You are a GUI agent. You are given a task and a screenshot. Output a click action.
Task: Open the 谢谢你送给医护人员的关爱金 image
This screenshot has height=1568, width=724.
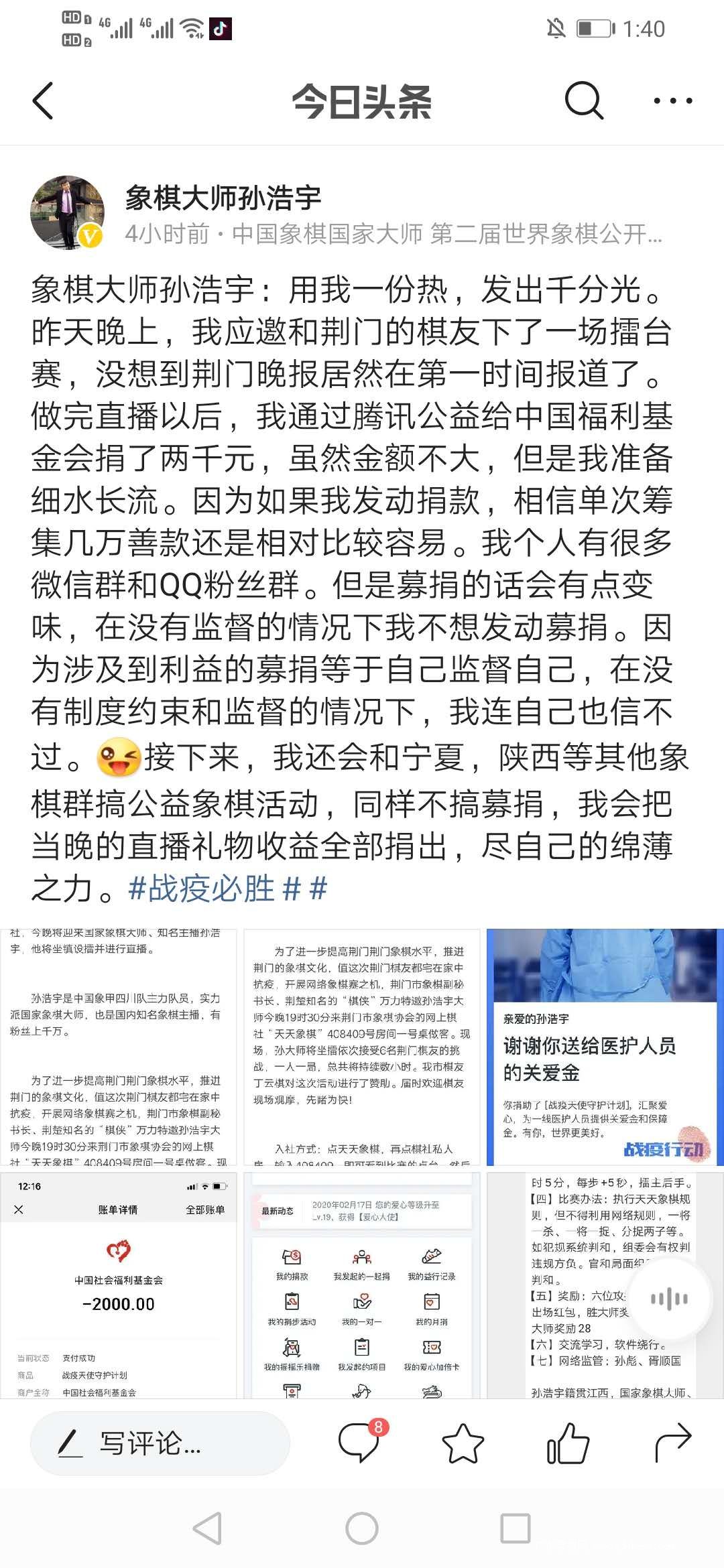pyautogui.click(x=605, y=1047)
